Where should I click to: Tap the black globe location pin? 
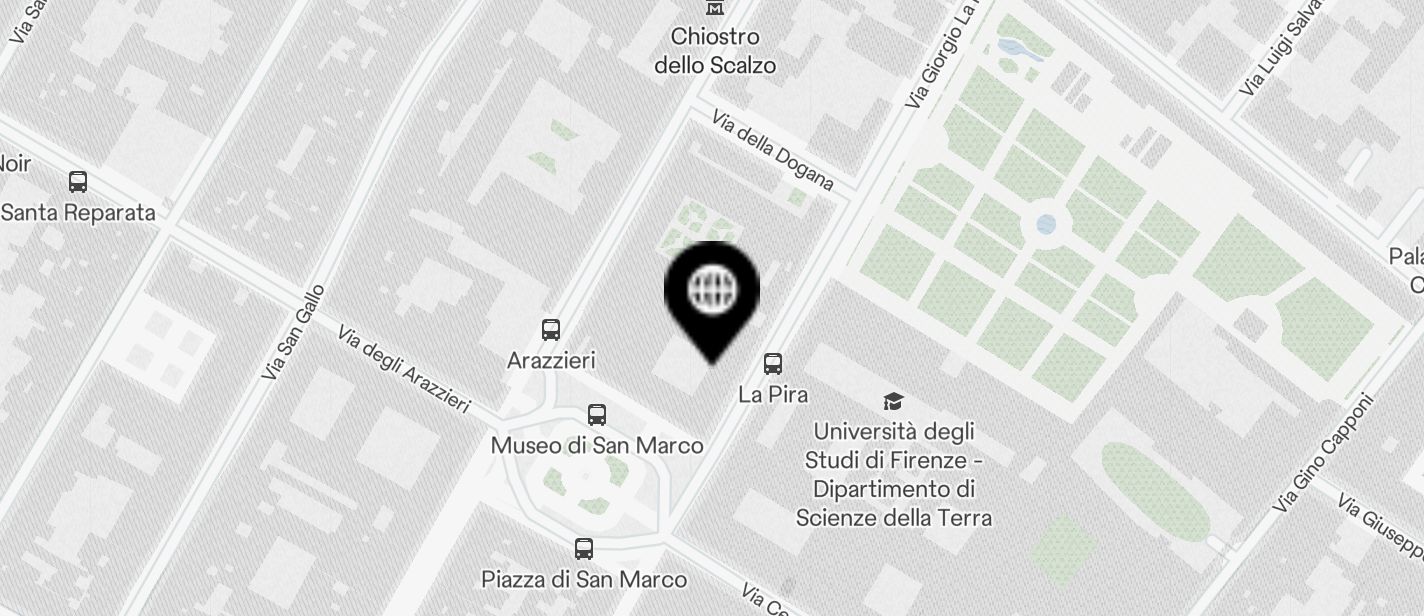[x=712, y=292]
